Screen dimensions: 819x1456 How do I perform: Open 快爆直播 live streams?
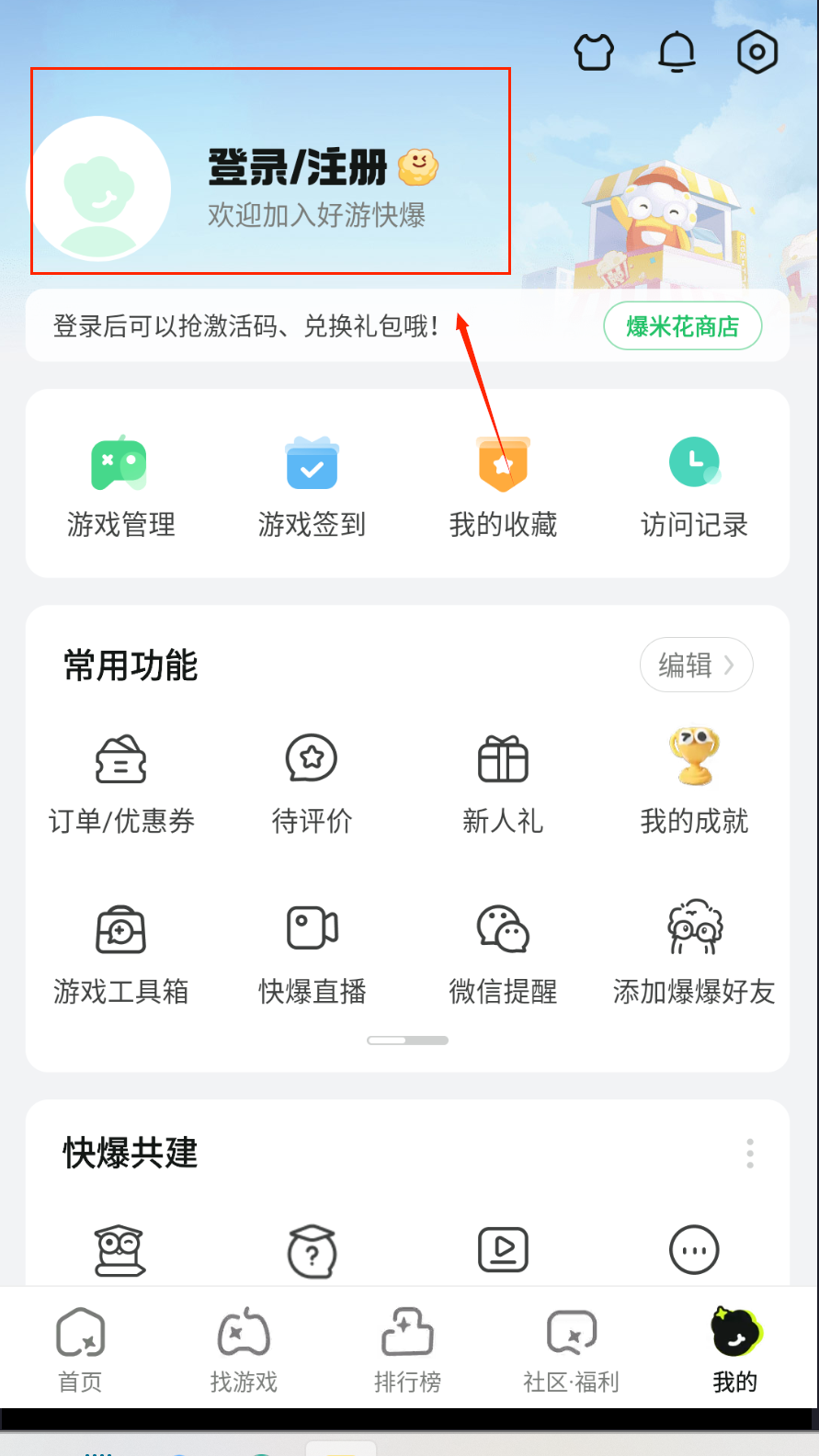pyautogui.click(x=312, y=953)
